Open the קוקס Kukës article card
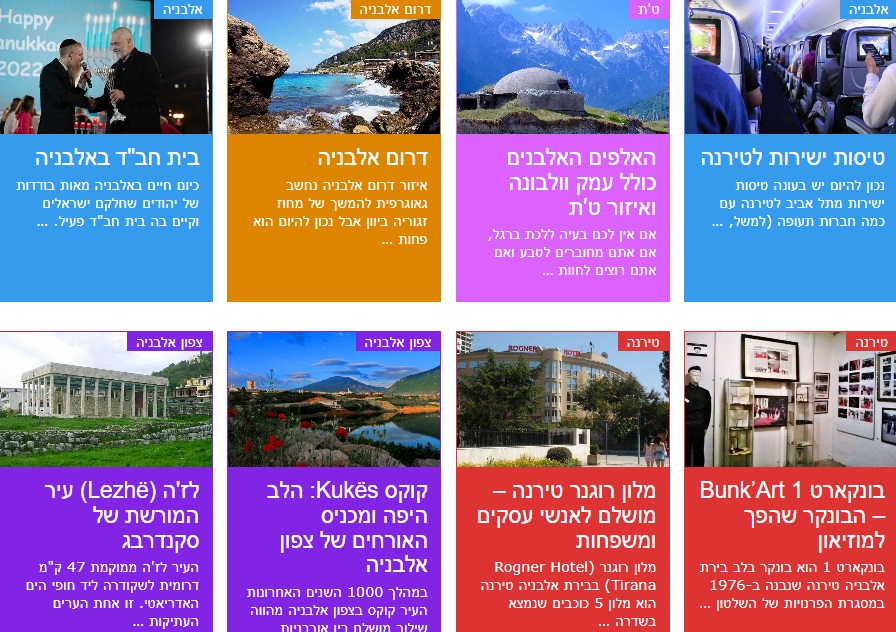Image resolution: width=896 pixels, height=632 pixels. [x=347, y=528]
